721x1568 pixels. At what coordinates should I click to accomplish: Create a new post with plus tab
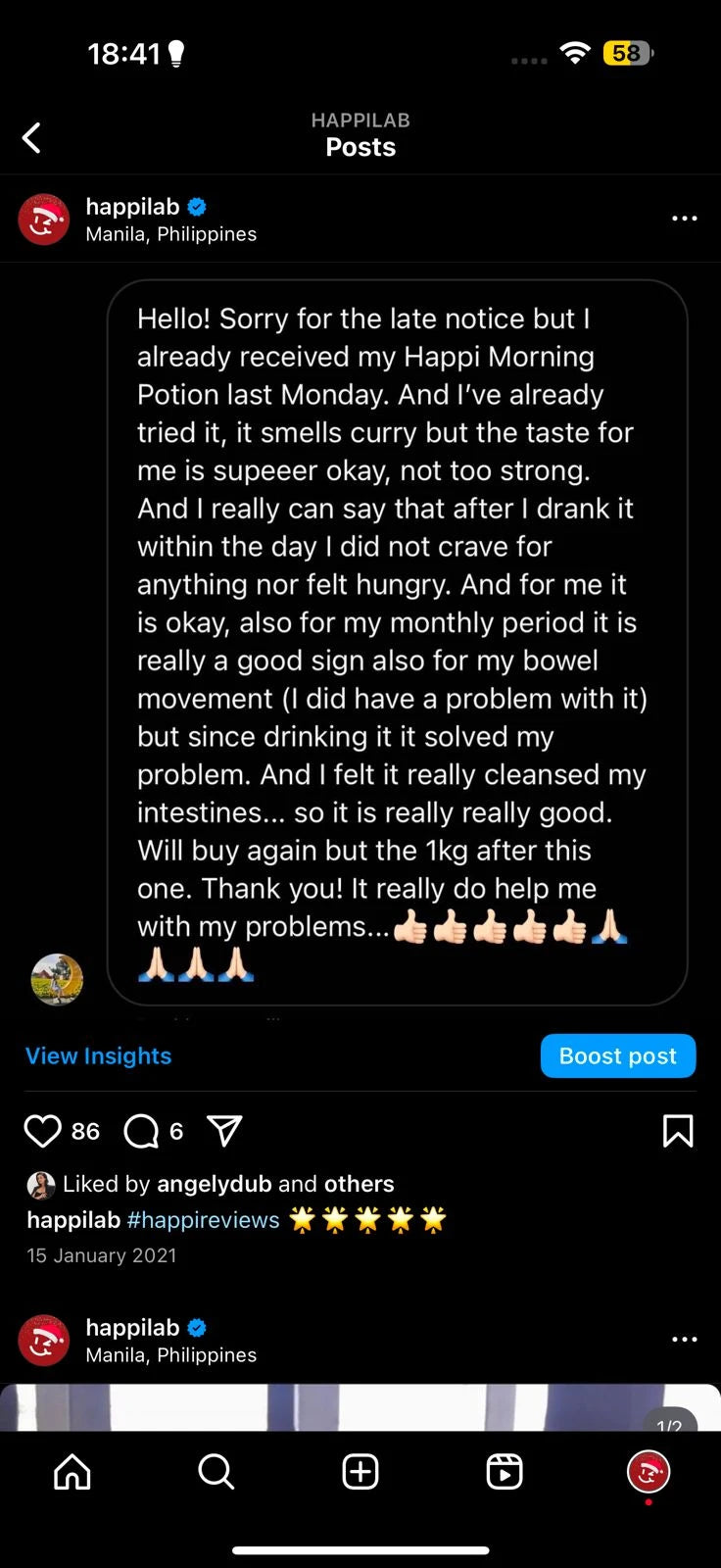coord(360,1471)
